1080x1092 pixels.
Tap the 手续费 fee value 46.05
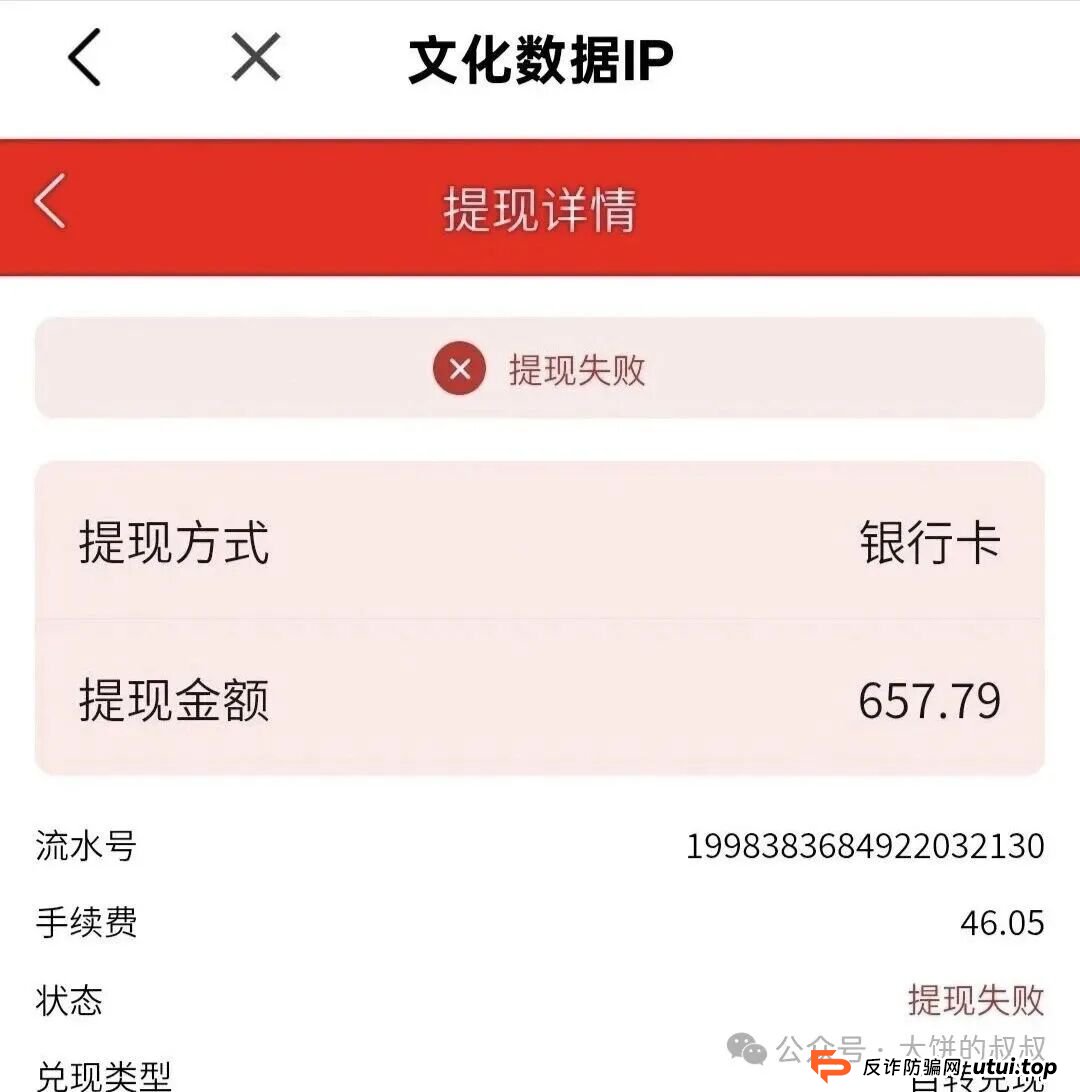pos(1002,923)
